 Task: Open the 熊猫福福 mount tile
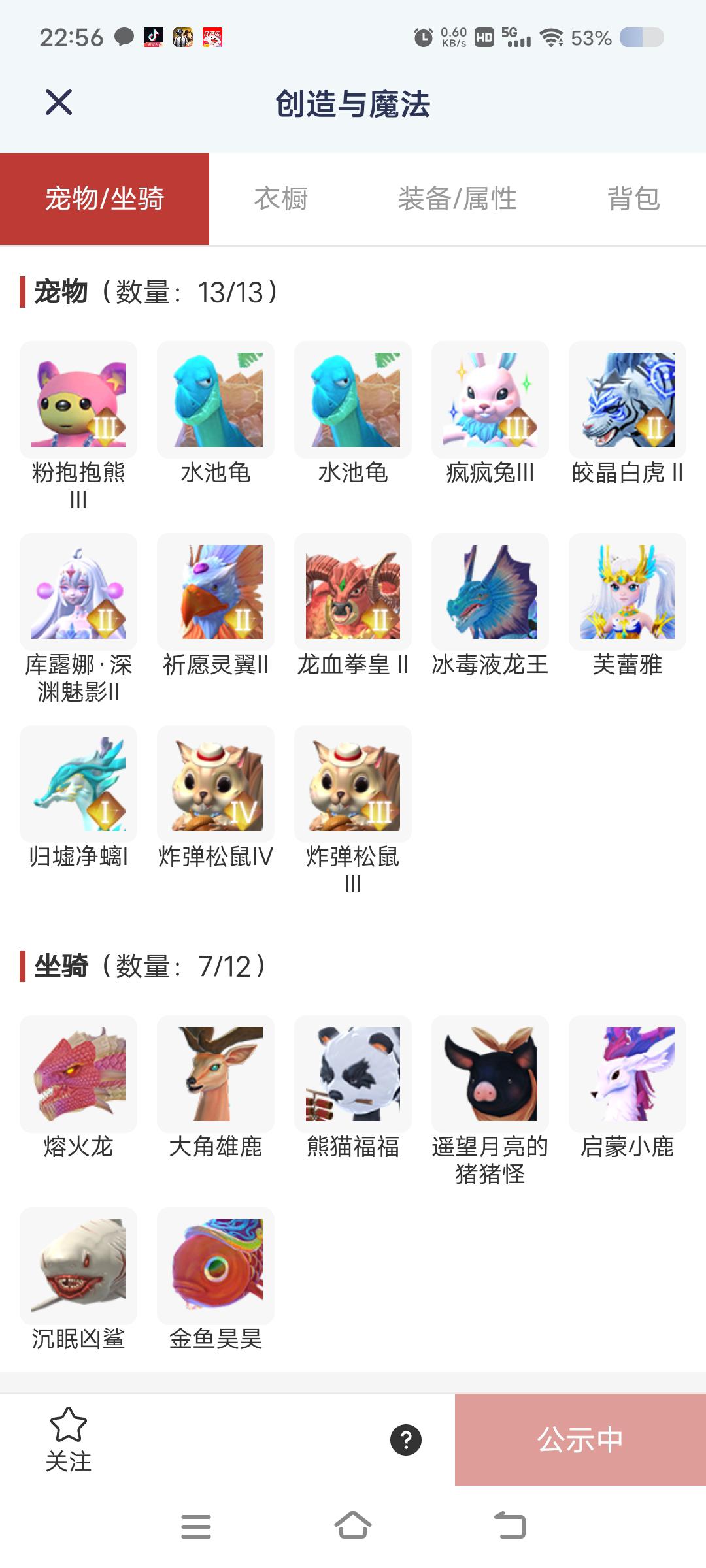[x=353, y=1074]
